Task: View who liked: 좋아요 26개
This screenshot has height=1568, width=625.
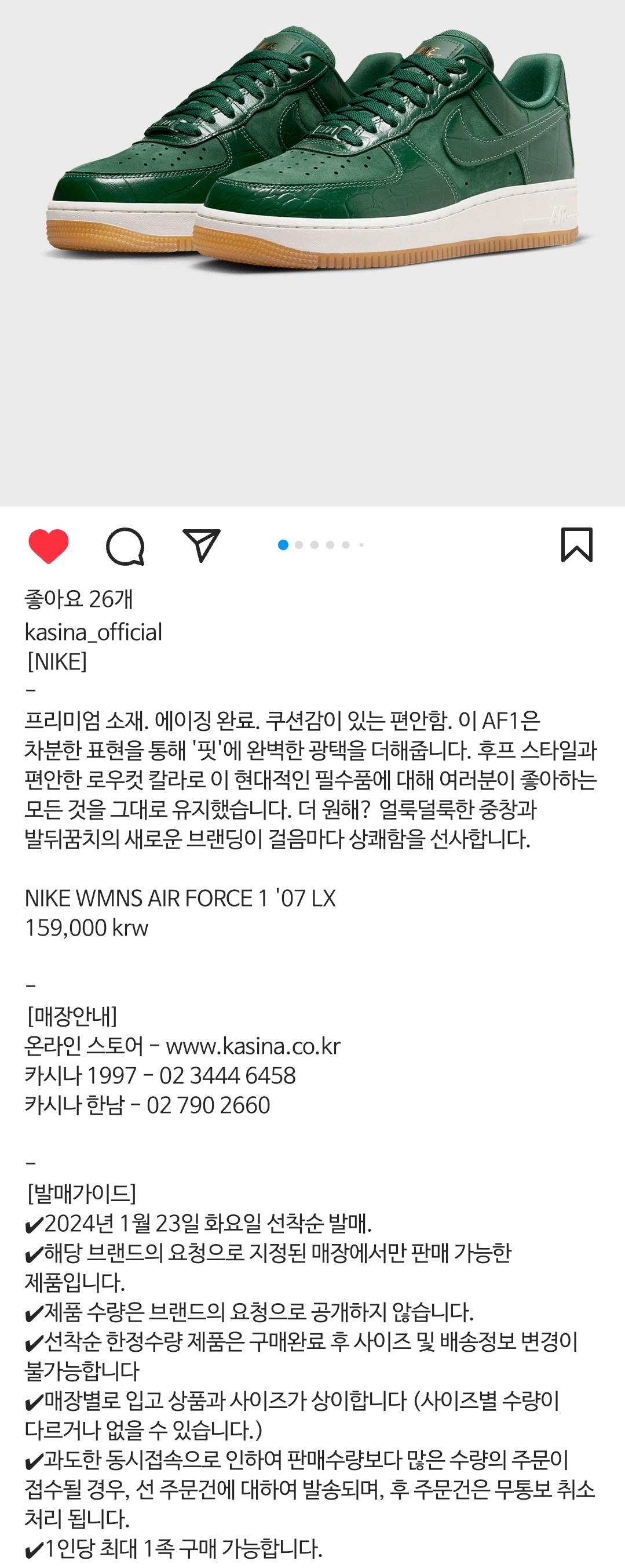Action: click(78, 599)
